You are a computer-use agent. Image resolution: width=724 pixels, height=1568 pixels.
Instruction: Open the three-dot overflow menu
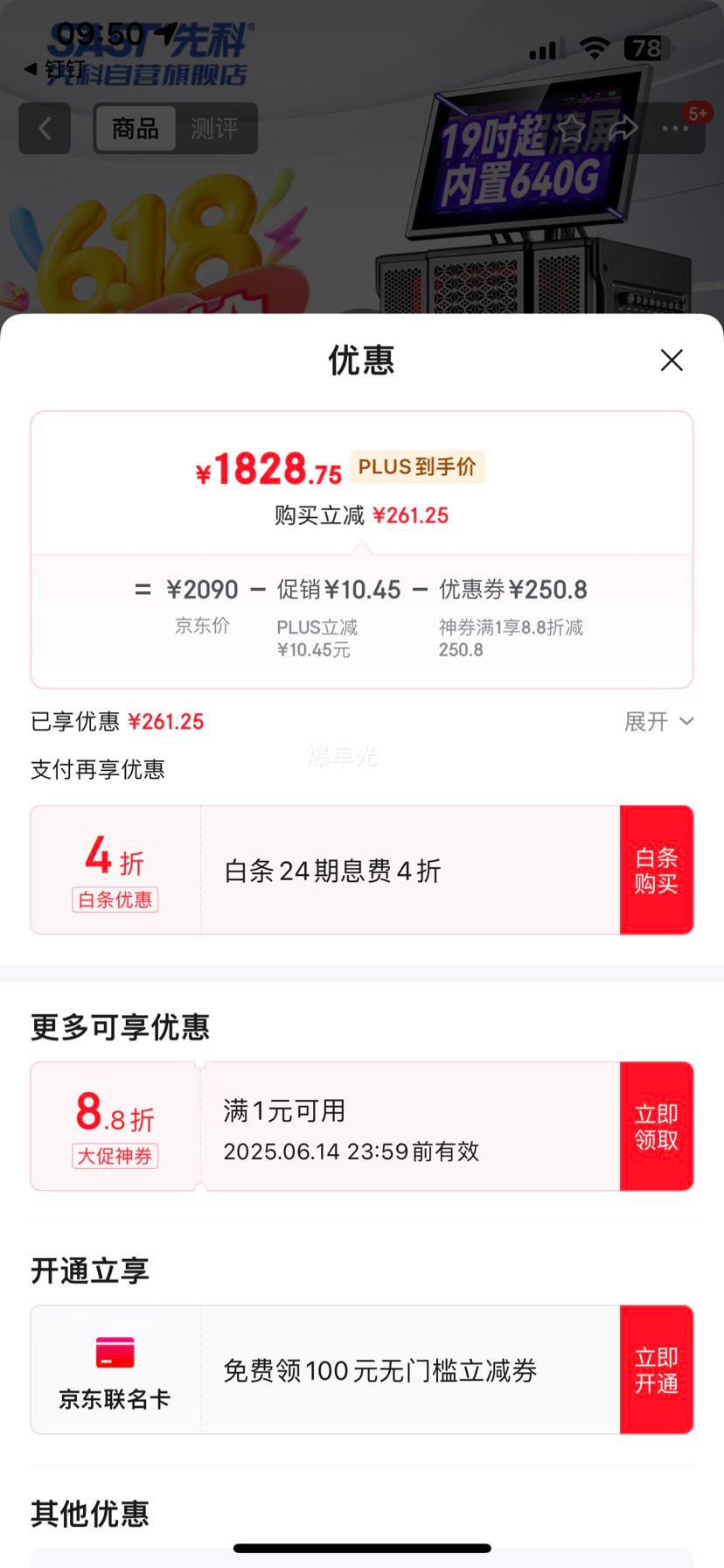(x=675, y=129)
